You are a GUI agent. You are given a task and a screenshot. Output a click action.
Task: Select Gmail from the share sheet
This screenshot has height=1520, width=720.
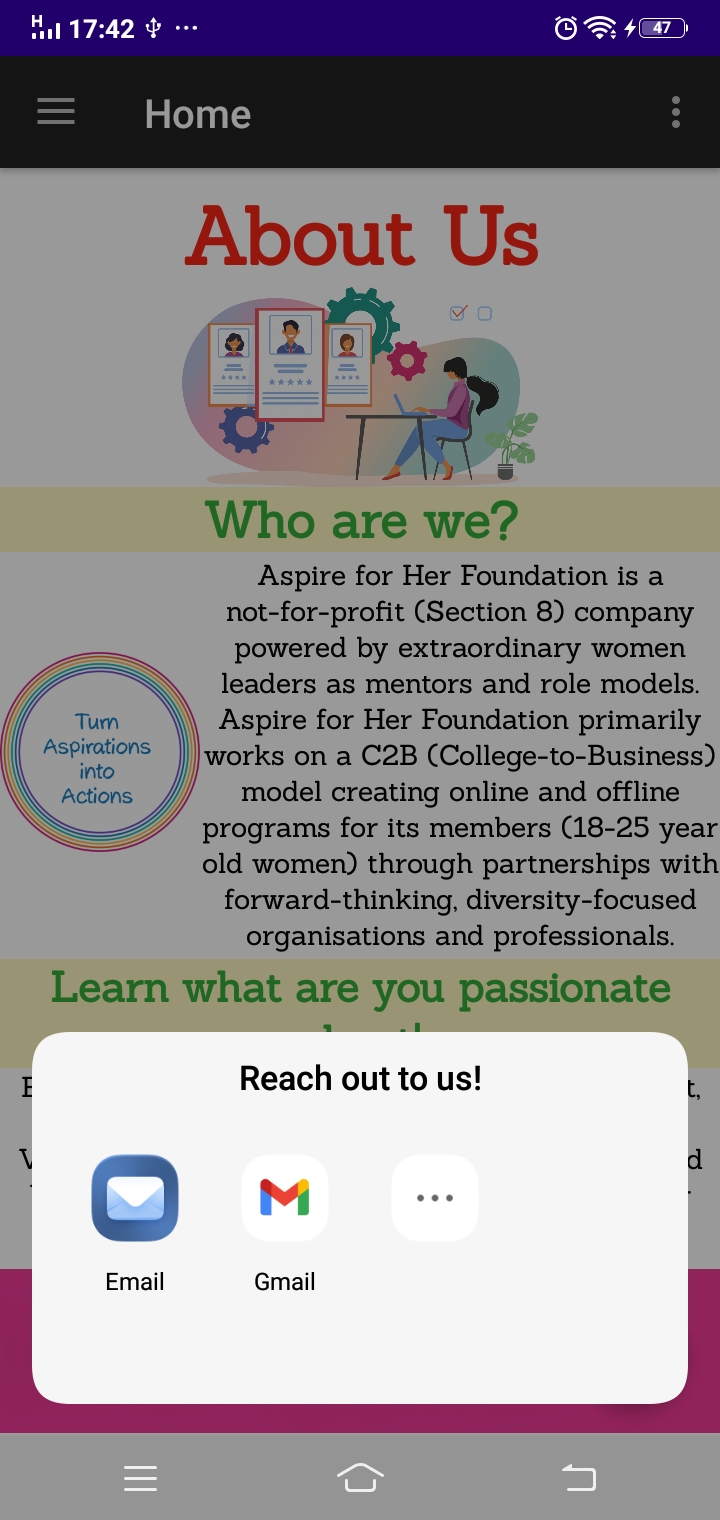point(285,1198)
